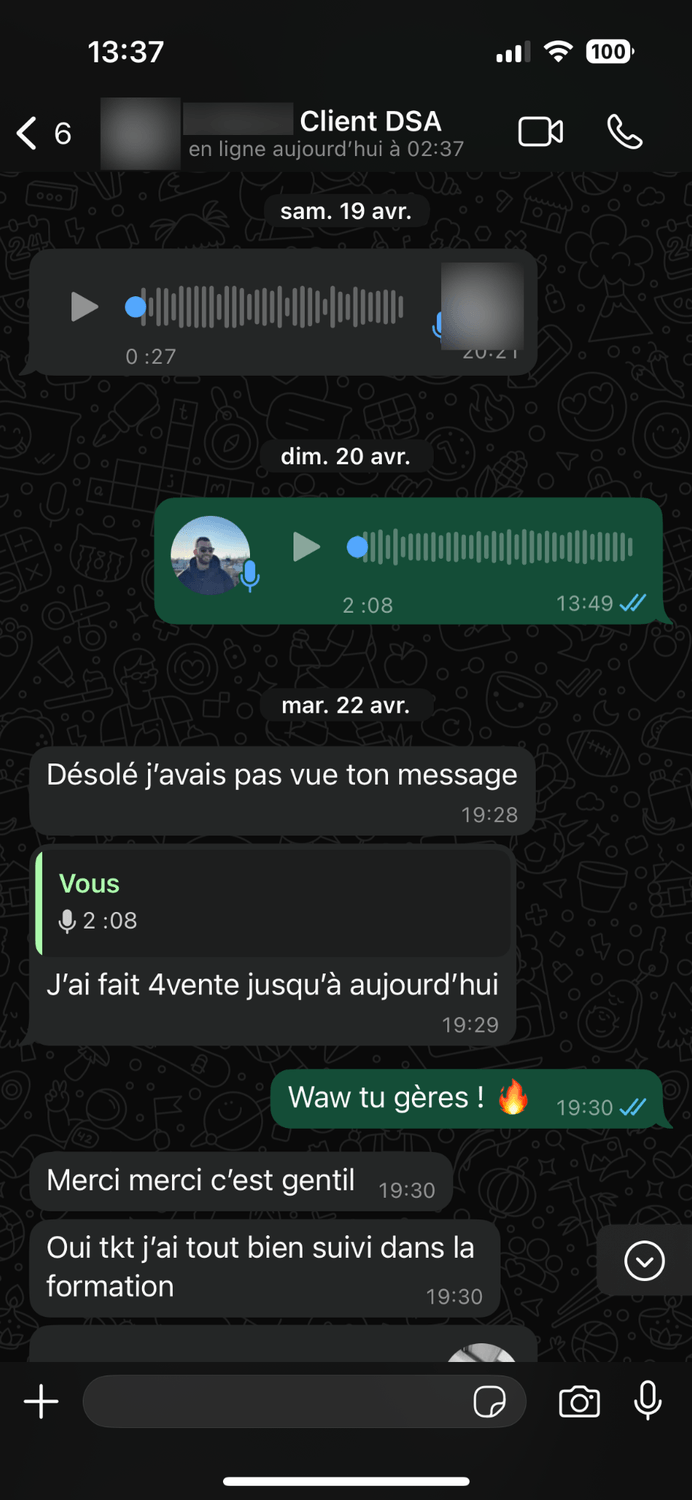Start a video call with Client DSA
This screenshot has width=692, height=1500.
540,132
